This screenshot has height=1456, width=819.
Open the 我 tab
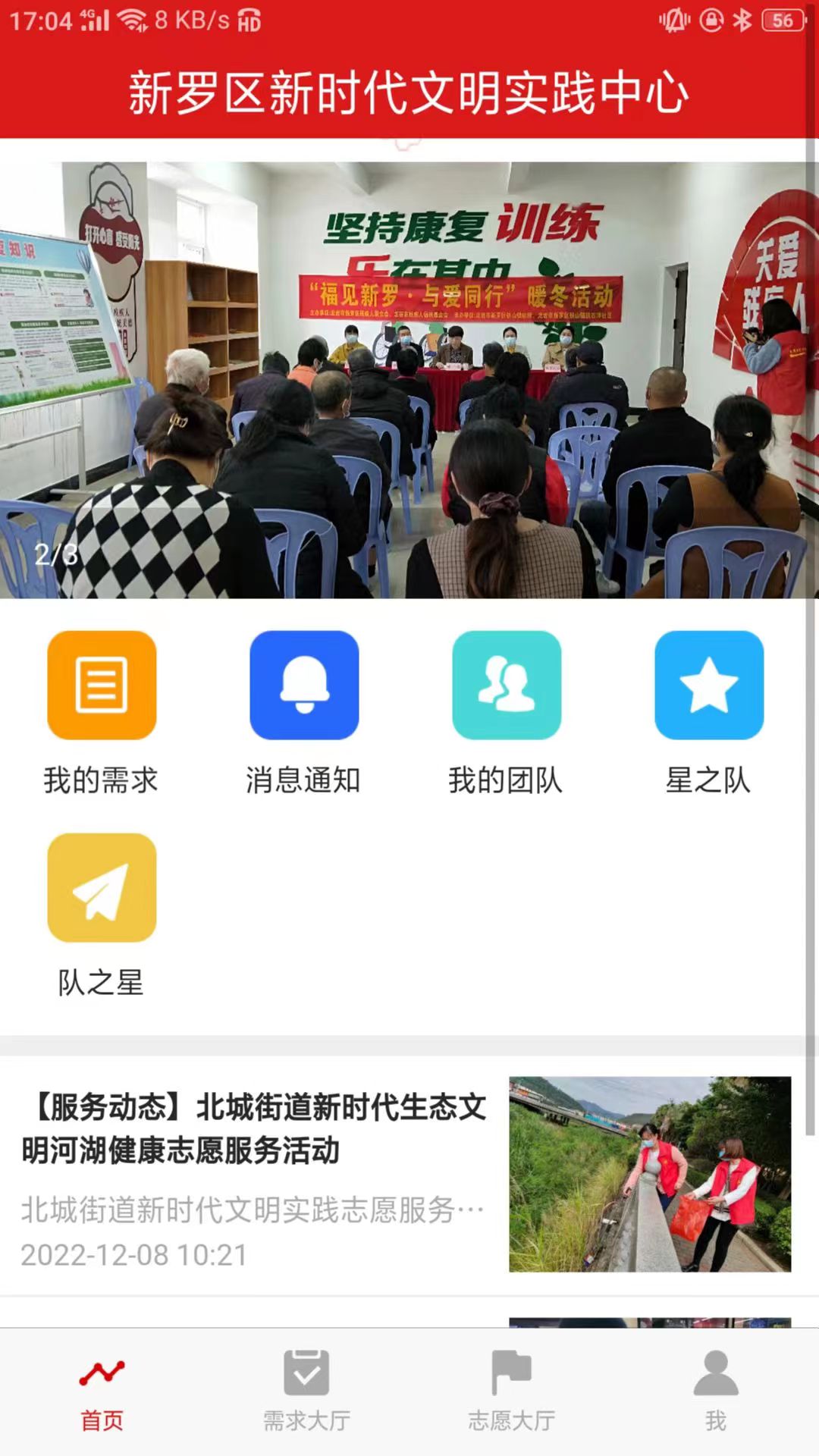[x=711, y=1399]
